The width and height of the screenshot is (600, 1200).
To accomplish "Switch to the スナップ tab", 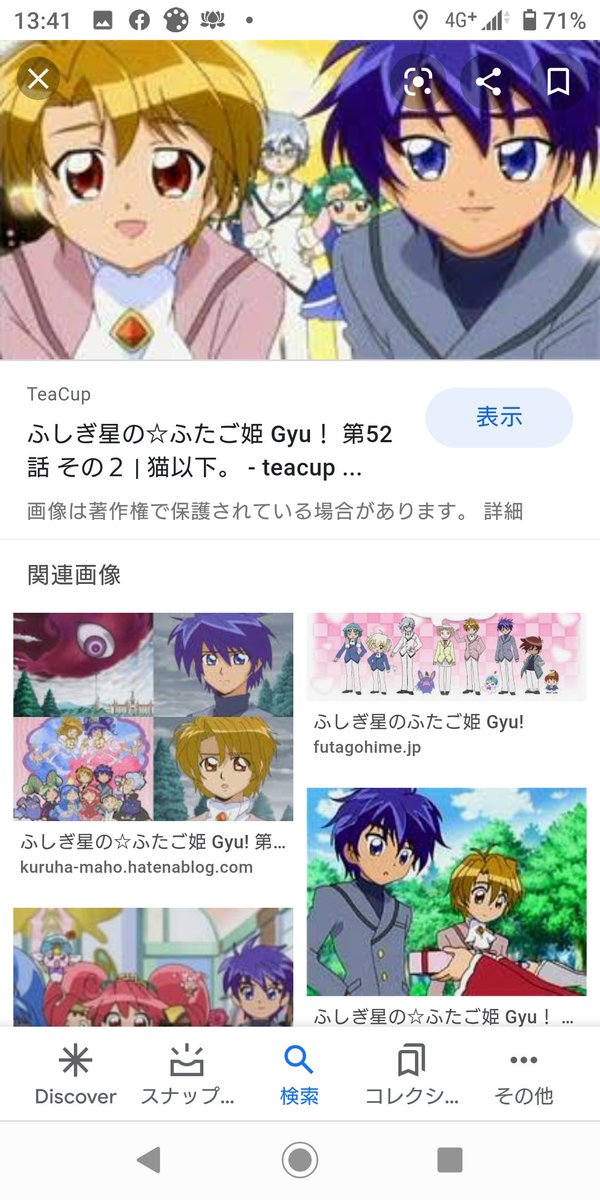I will (187, 1075).
